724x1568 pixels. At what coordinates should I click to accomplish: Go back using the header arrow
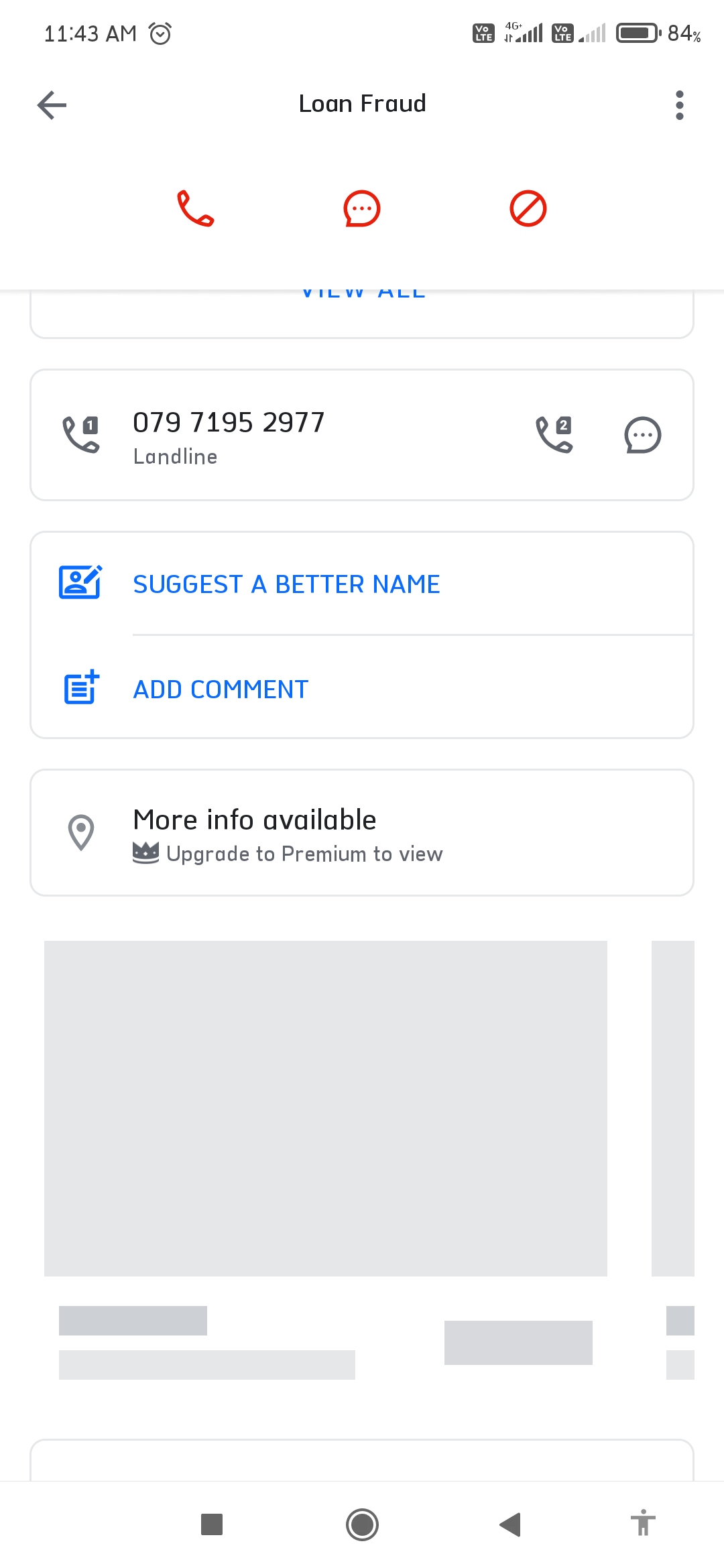pyautogui.click(x=52, y=105)
